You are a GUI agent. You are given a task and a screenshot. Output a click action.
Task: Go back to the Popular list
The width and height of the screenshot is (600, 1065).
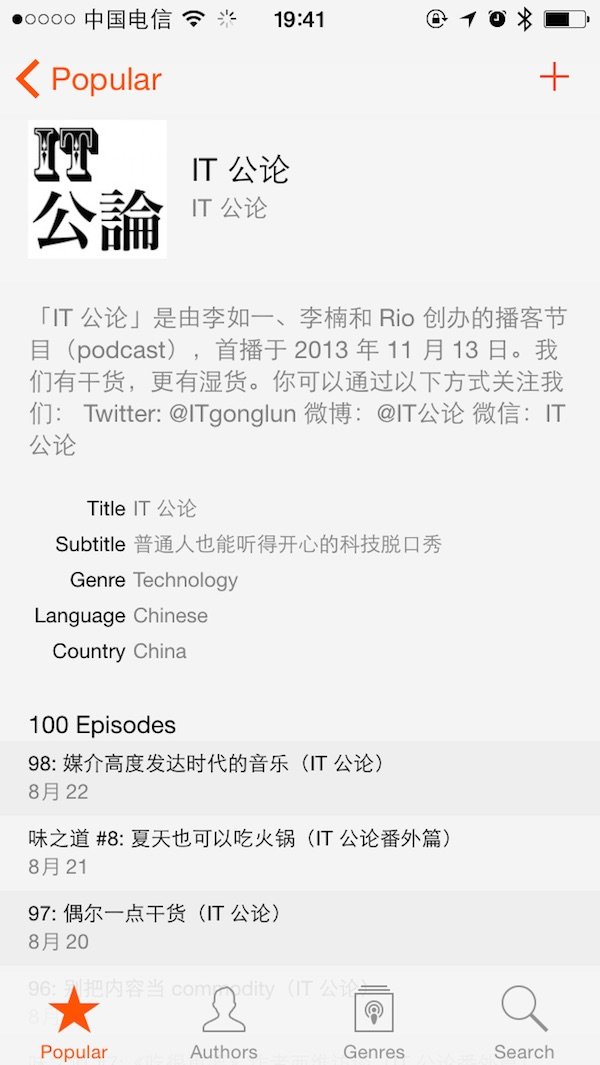[89, 79]
